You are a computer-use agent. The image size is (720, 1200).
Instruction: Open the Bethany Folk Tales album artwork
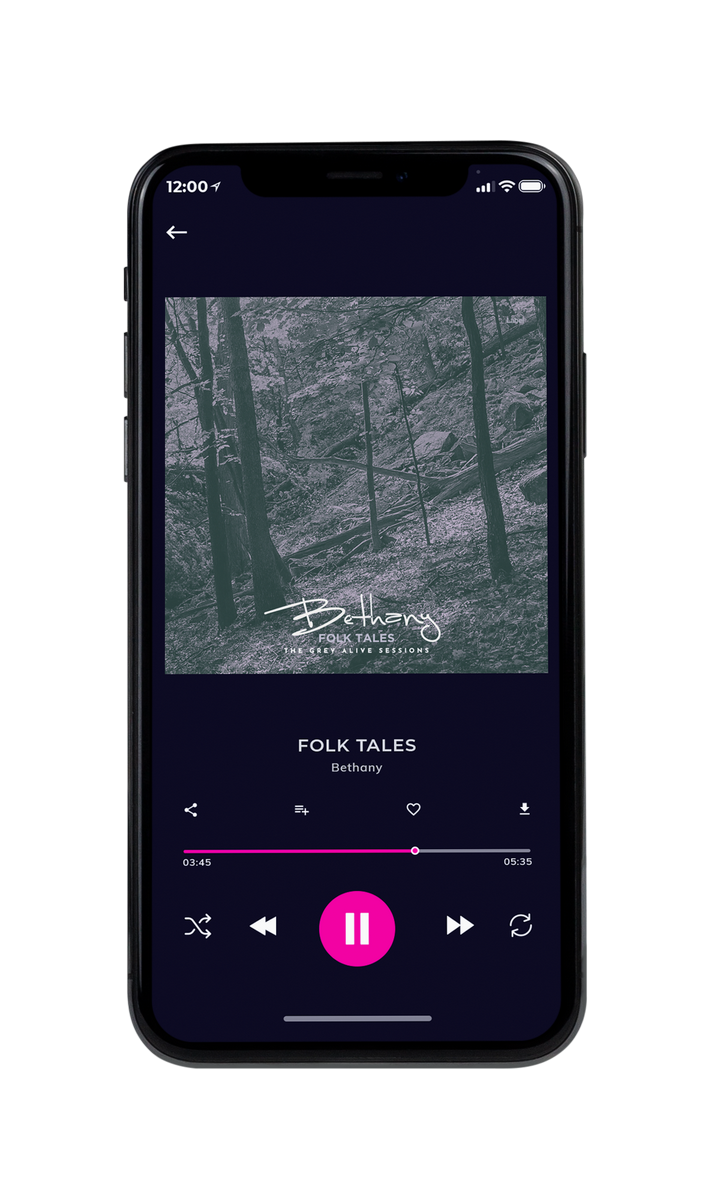[356, 485]
